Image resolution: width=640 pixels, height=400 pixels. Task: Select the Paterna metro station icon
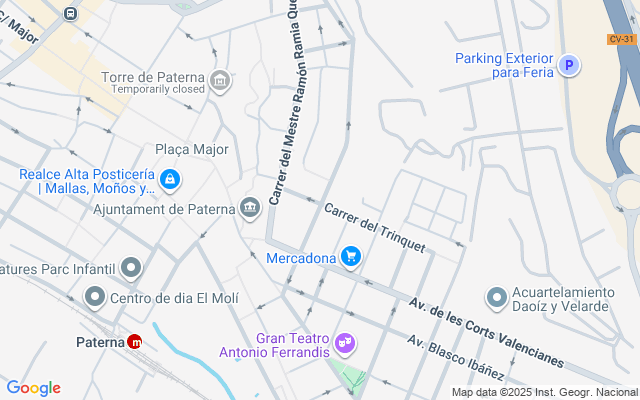135,342
